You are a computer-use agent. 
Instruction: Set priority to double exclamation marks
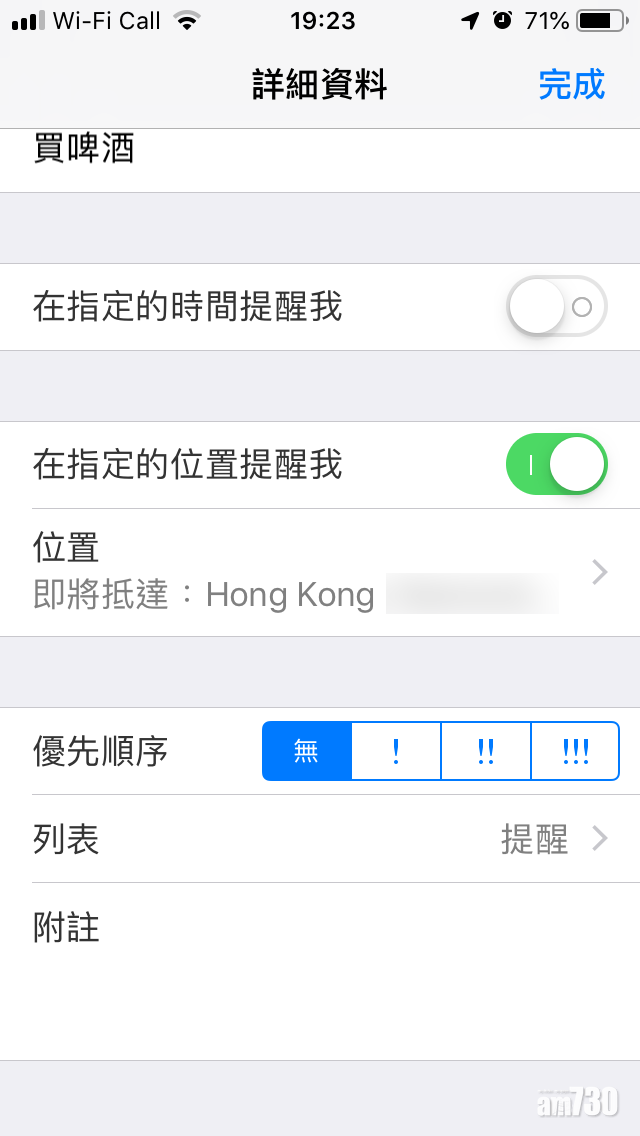(486, 752)
